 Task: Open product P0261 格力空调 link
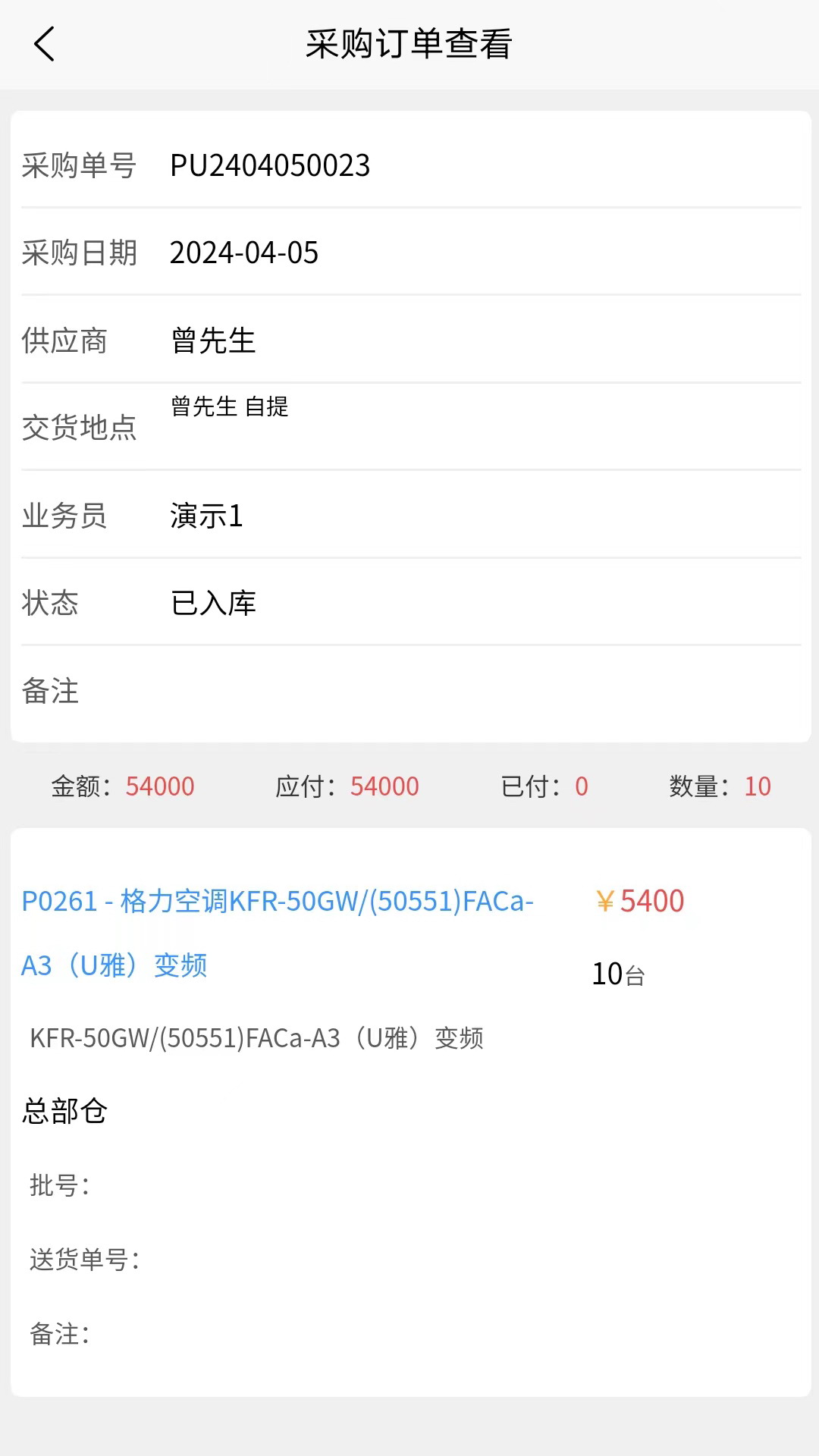pos(278,902)
